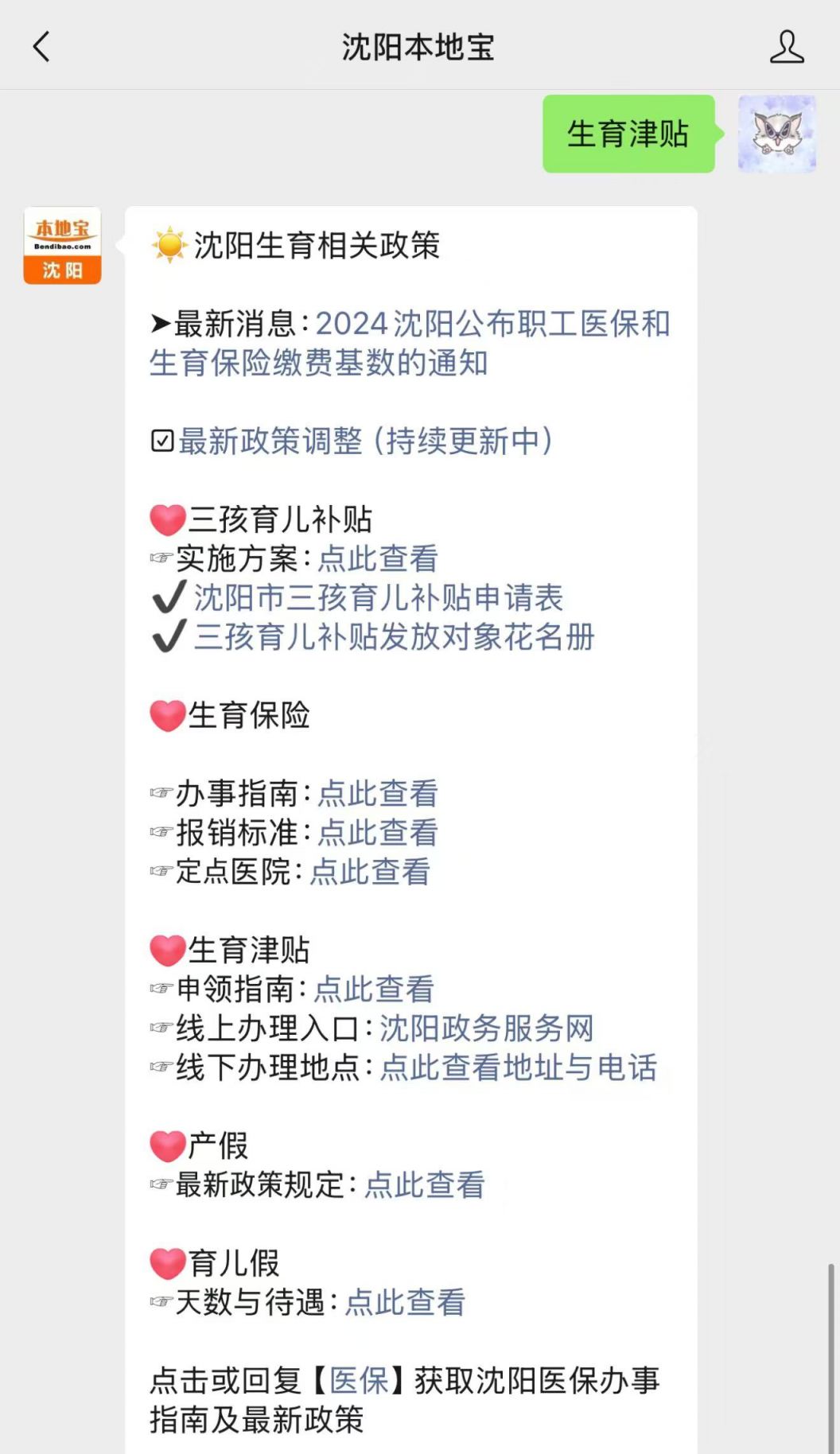The image size is (840, 1454).
Task: Open 点此查看 next to 天数与待遇
Action: coord(405,1302)
